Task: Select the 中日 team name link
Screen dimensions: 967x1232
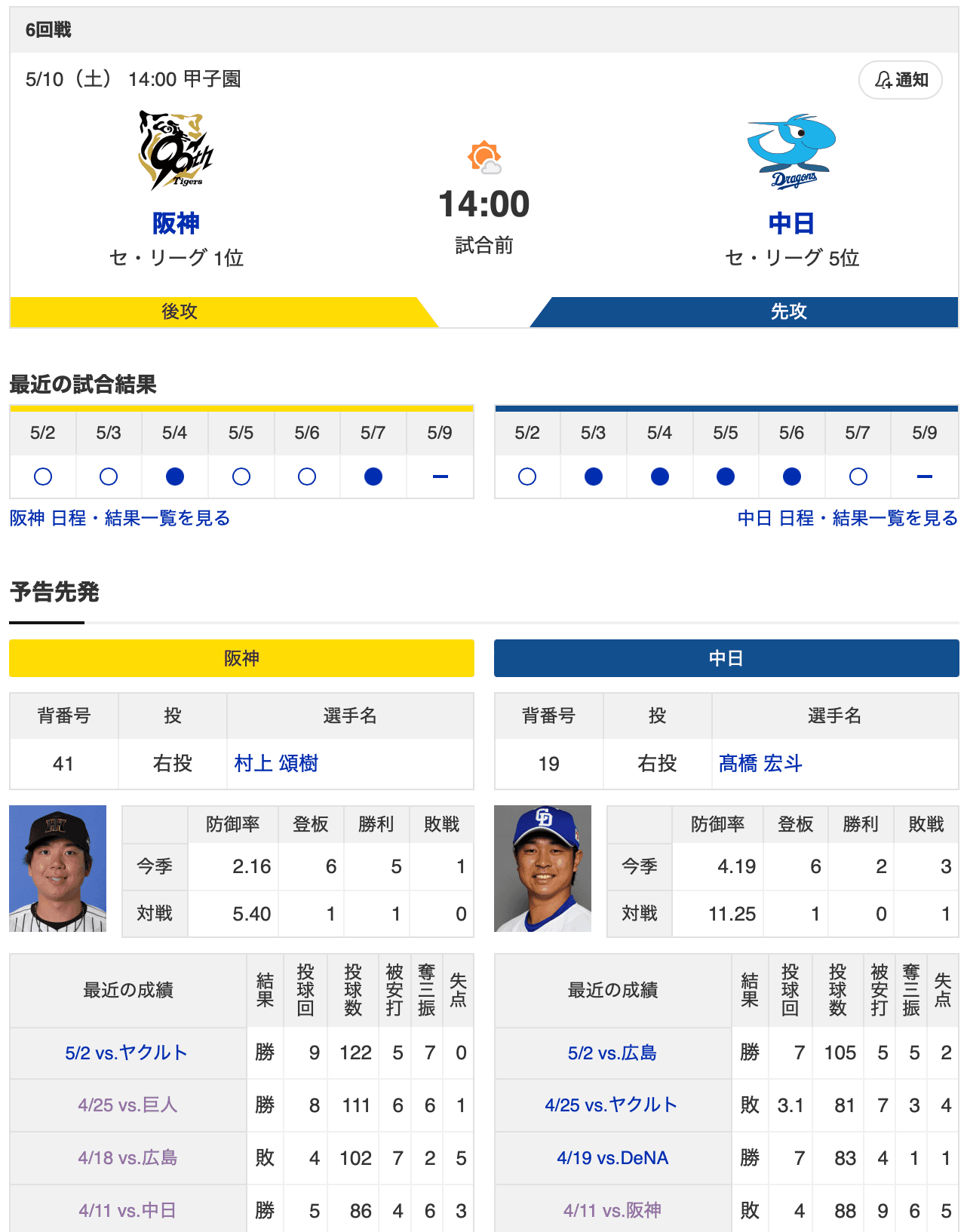Action: (790, 223)
